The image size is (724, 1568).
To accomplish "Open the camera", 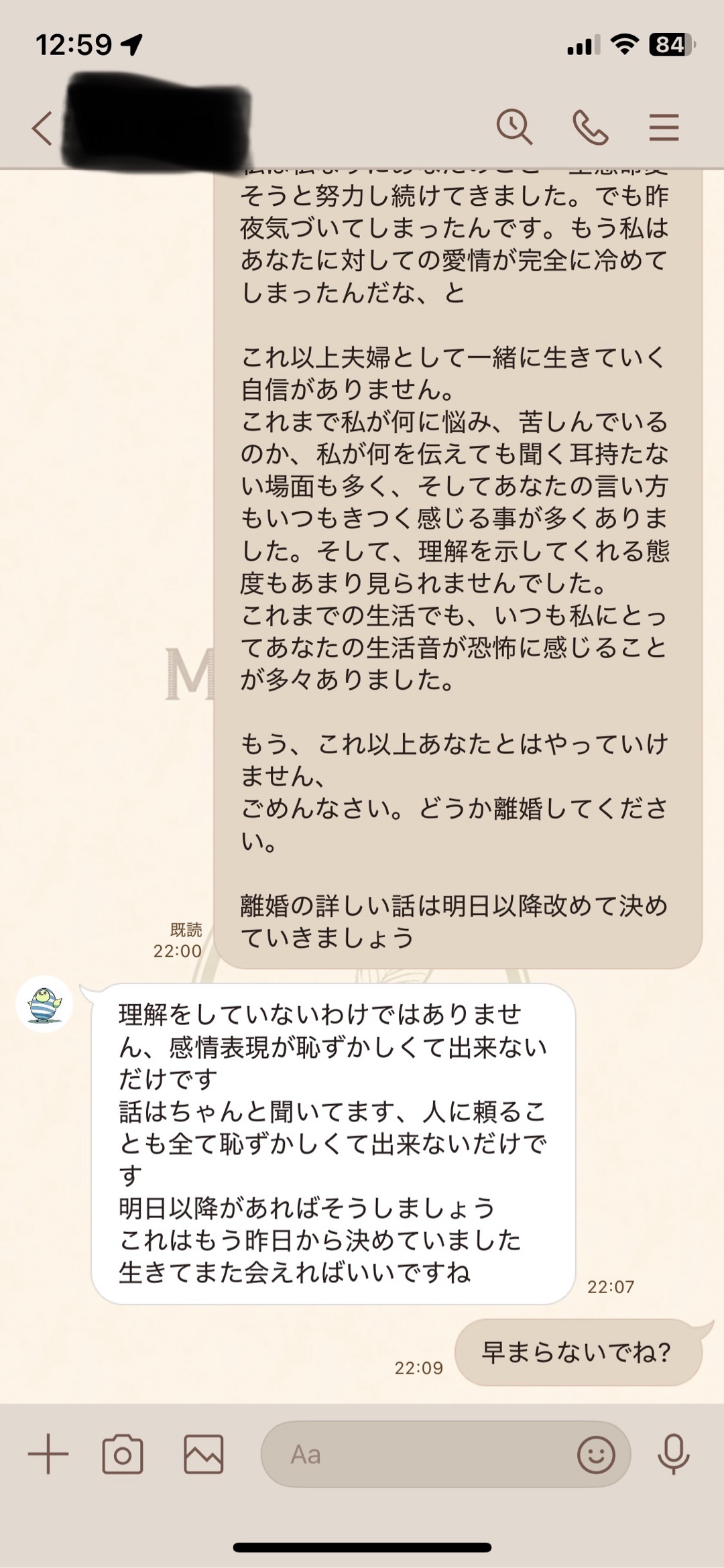I will pos(123,1454).
